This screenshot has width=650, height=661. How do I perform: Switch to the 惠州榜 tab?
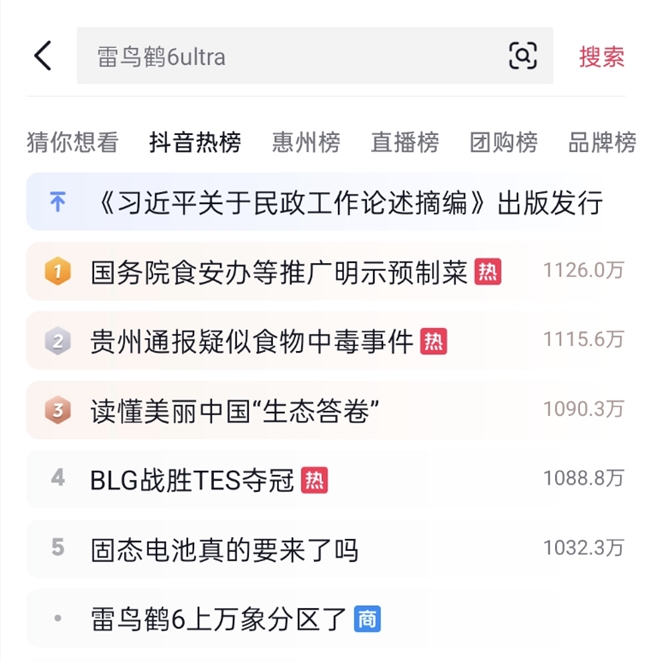coord(306,142)
